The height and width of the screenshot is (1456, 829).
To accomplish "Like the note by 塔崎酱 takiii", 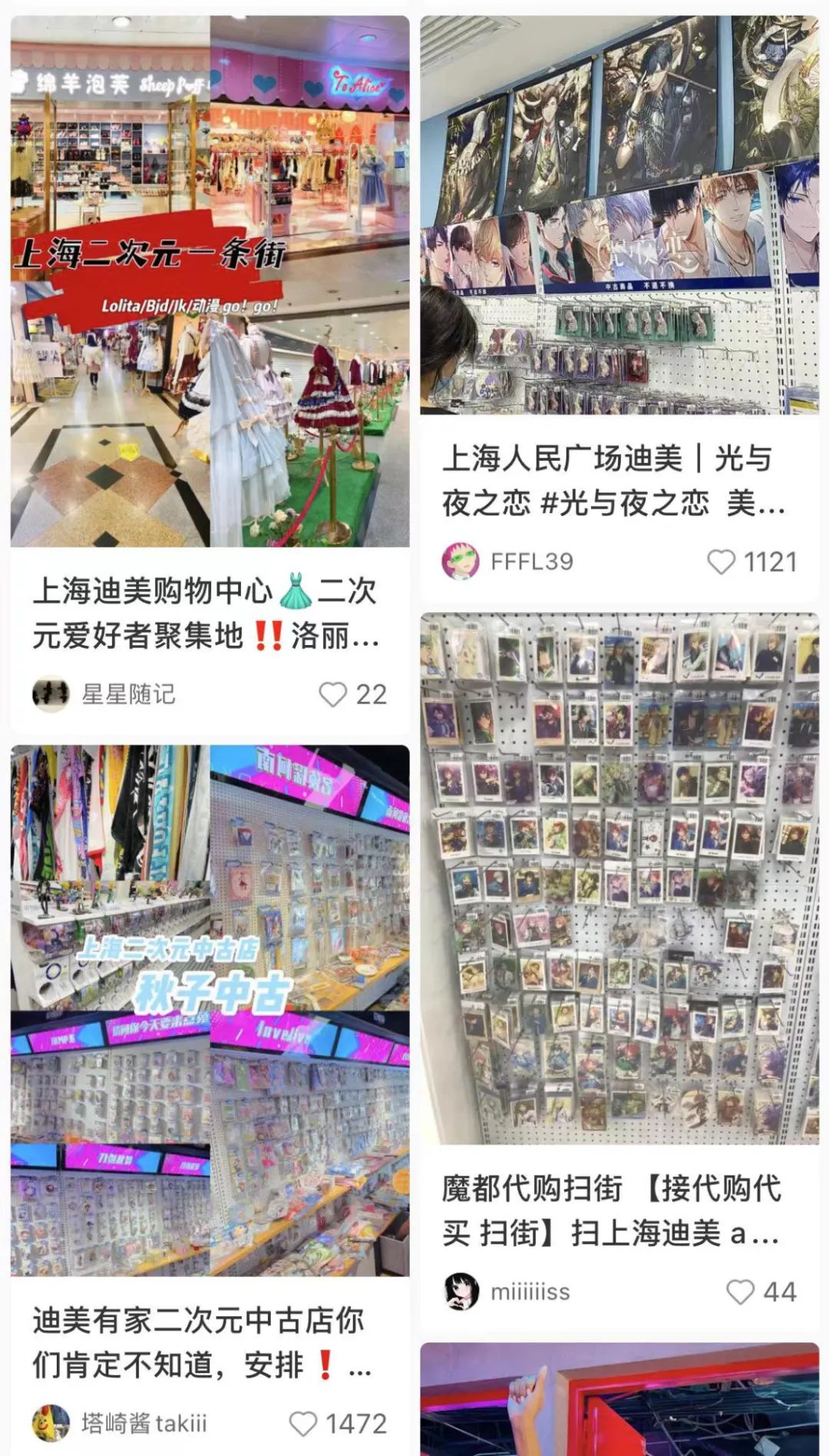I will [302, 1423].
